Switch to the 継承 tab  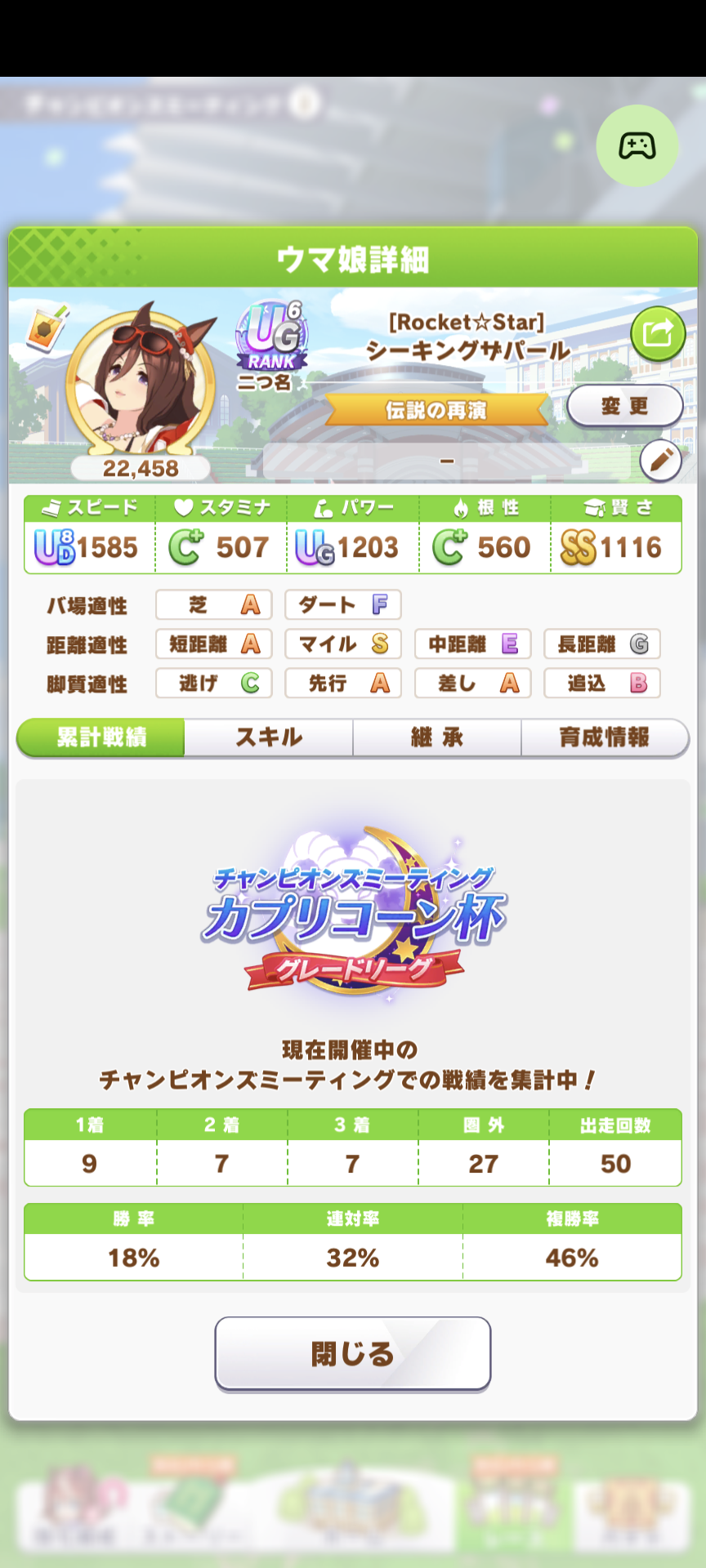[x=437, y=737]
